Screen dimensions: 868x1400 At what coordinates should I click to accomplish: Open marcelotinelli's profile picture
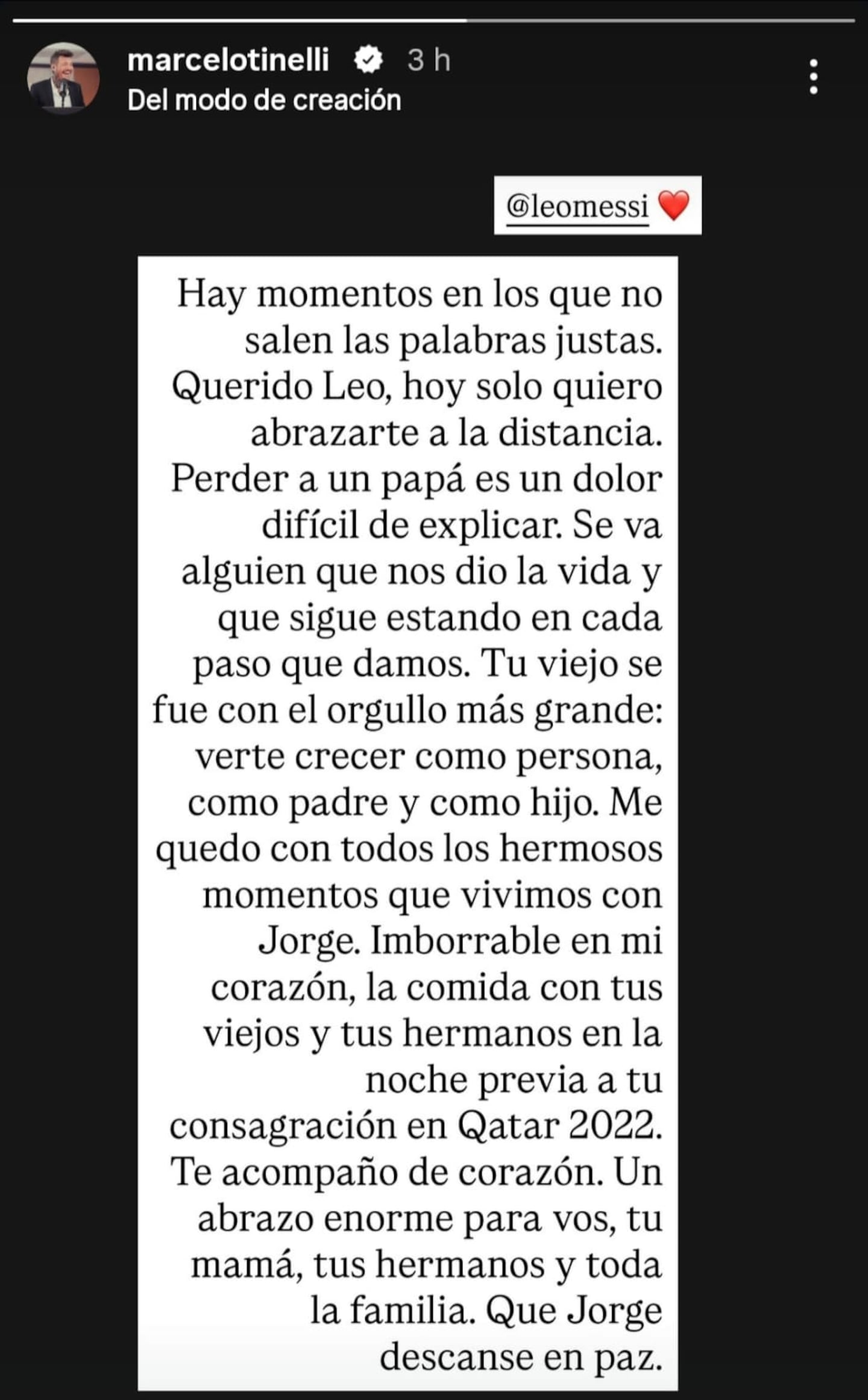(x=63, y=78)
